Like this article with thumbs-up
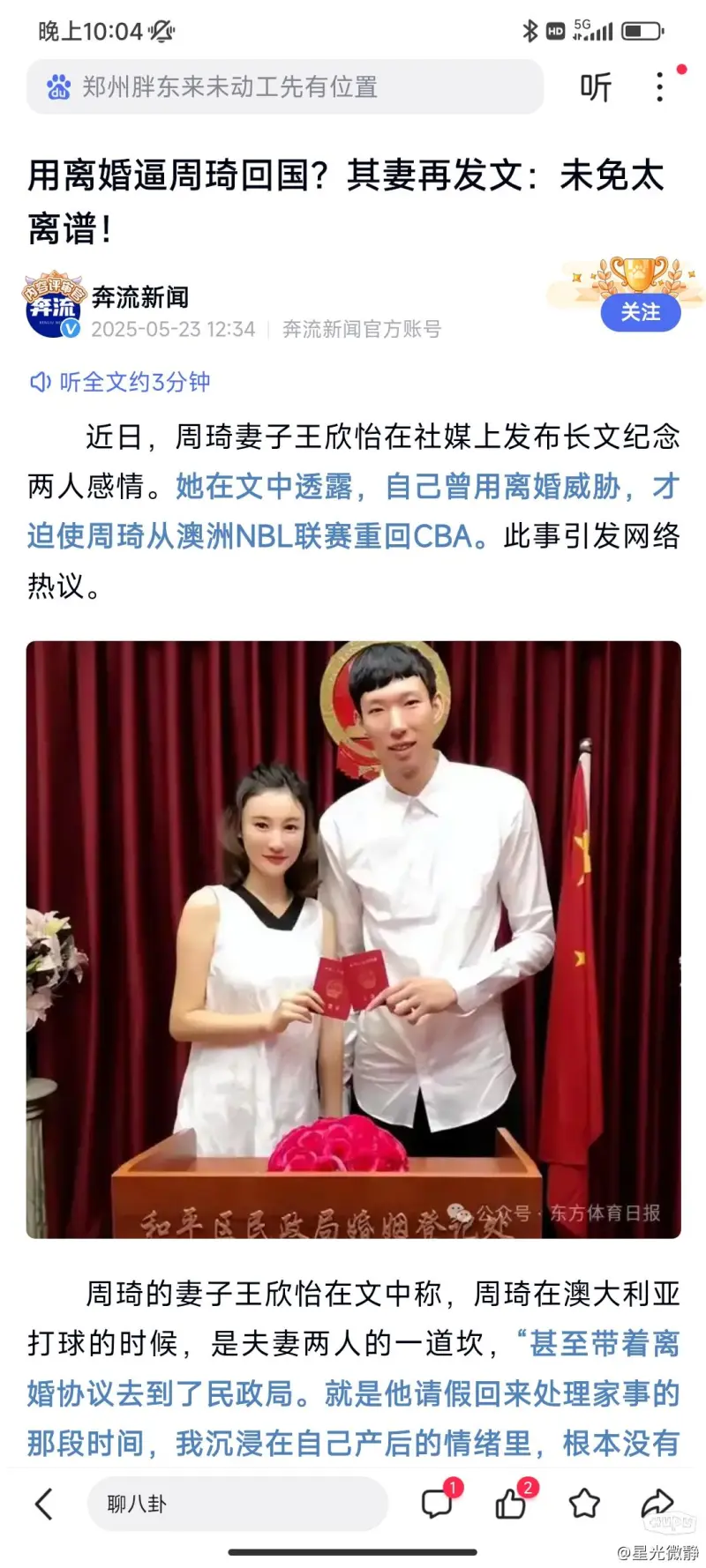706x1568 pixels. click(511, 1504)
